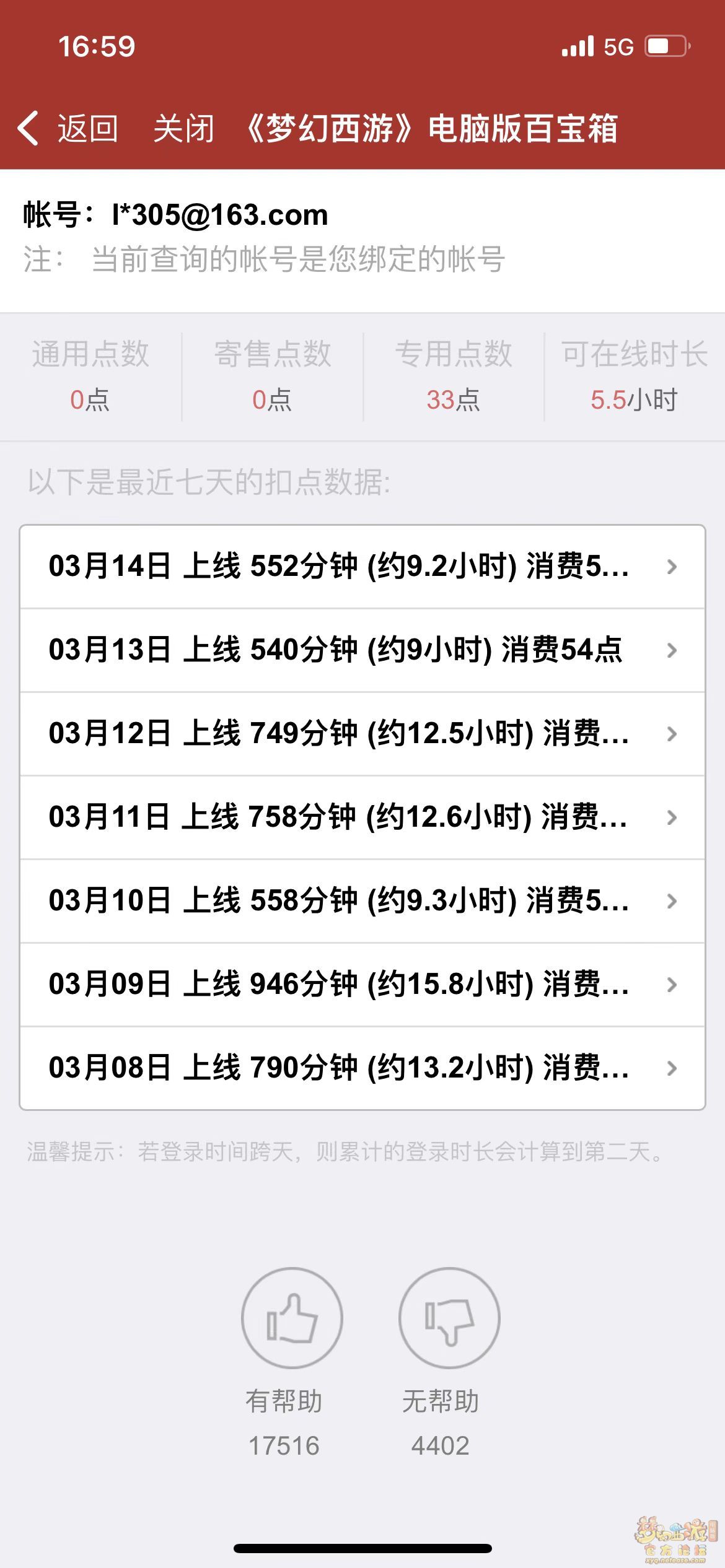
Task: Open the 03月14日 usage record
Action: coord(362,567)
